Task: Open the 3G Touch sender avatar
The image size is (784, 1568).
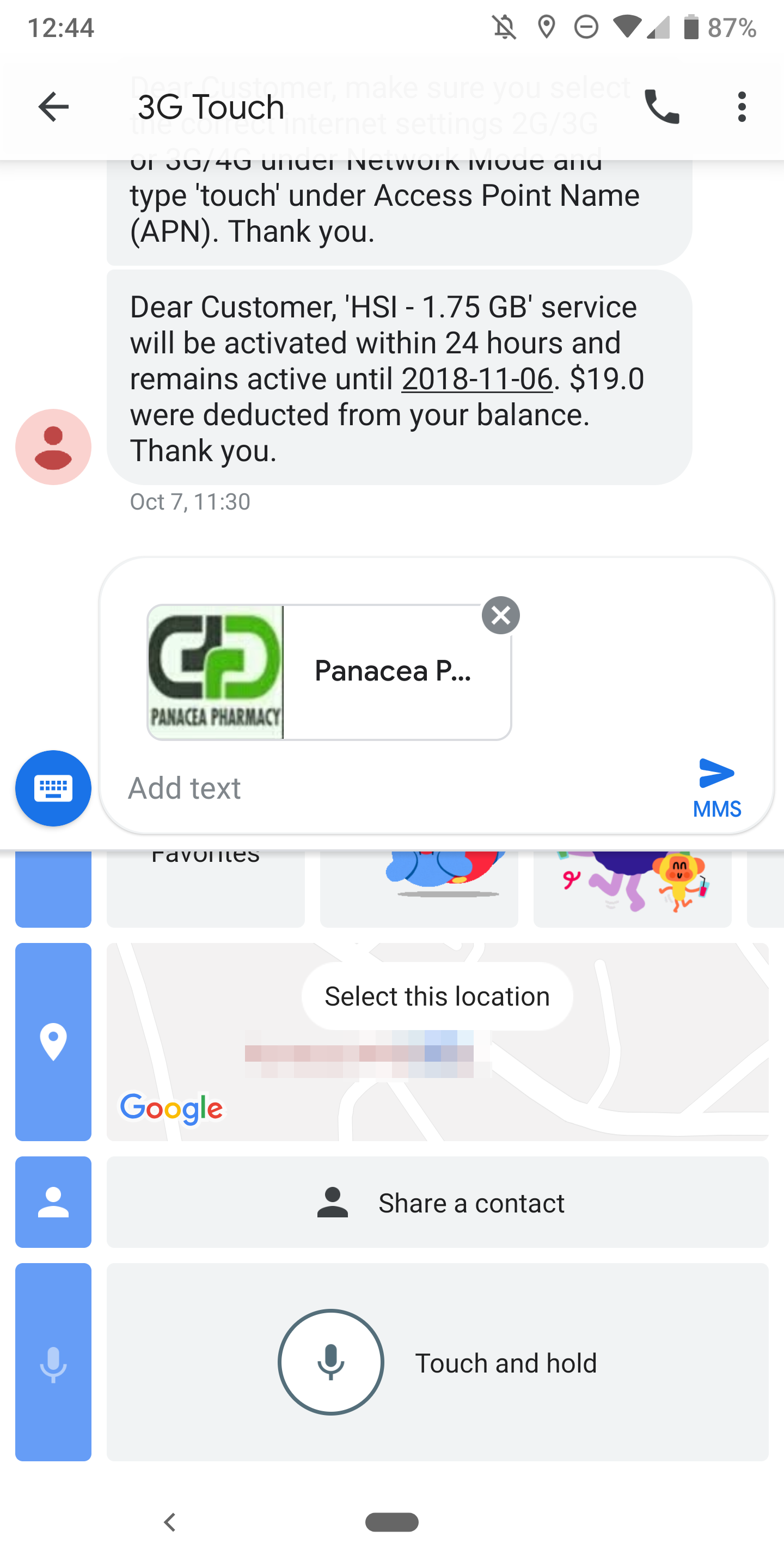Action: click(x=53, y=447)
